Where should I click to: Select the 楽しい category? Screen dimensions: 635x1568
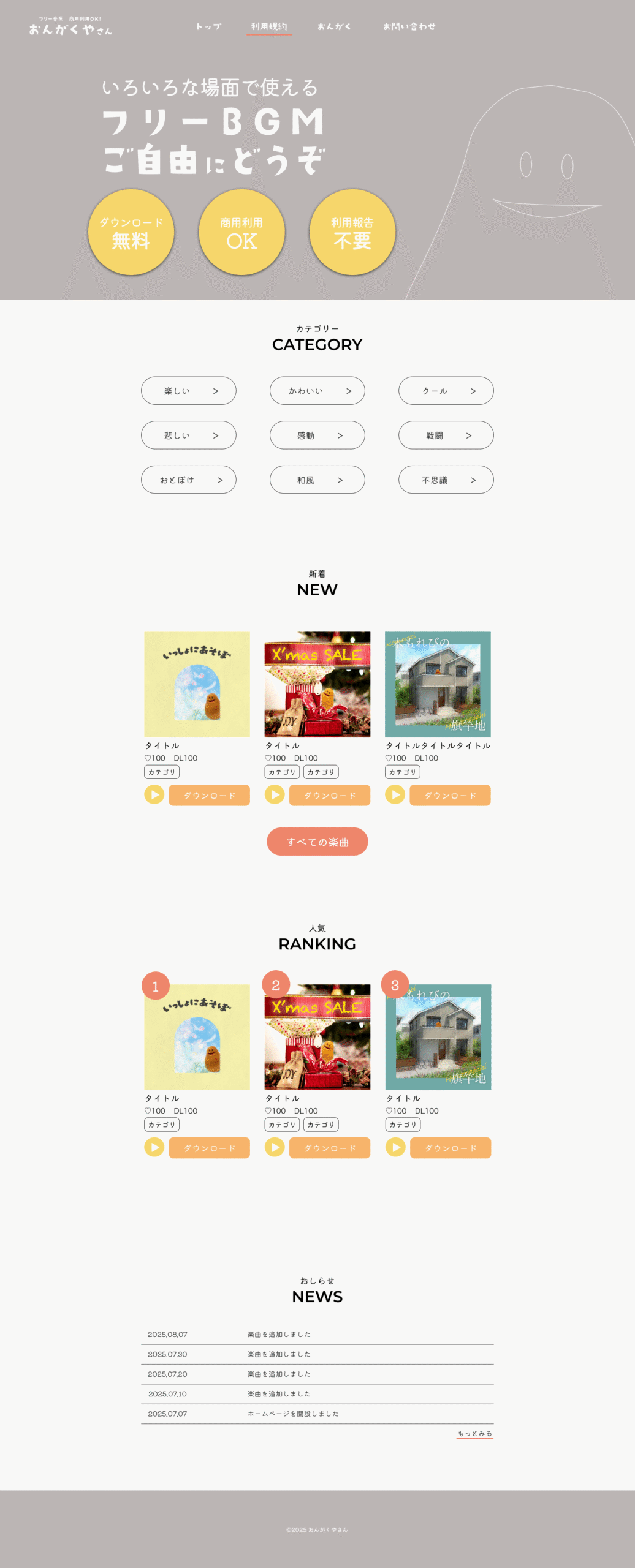click(x=189, y=391)
